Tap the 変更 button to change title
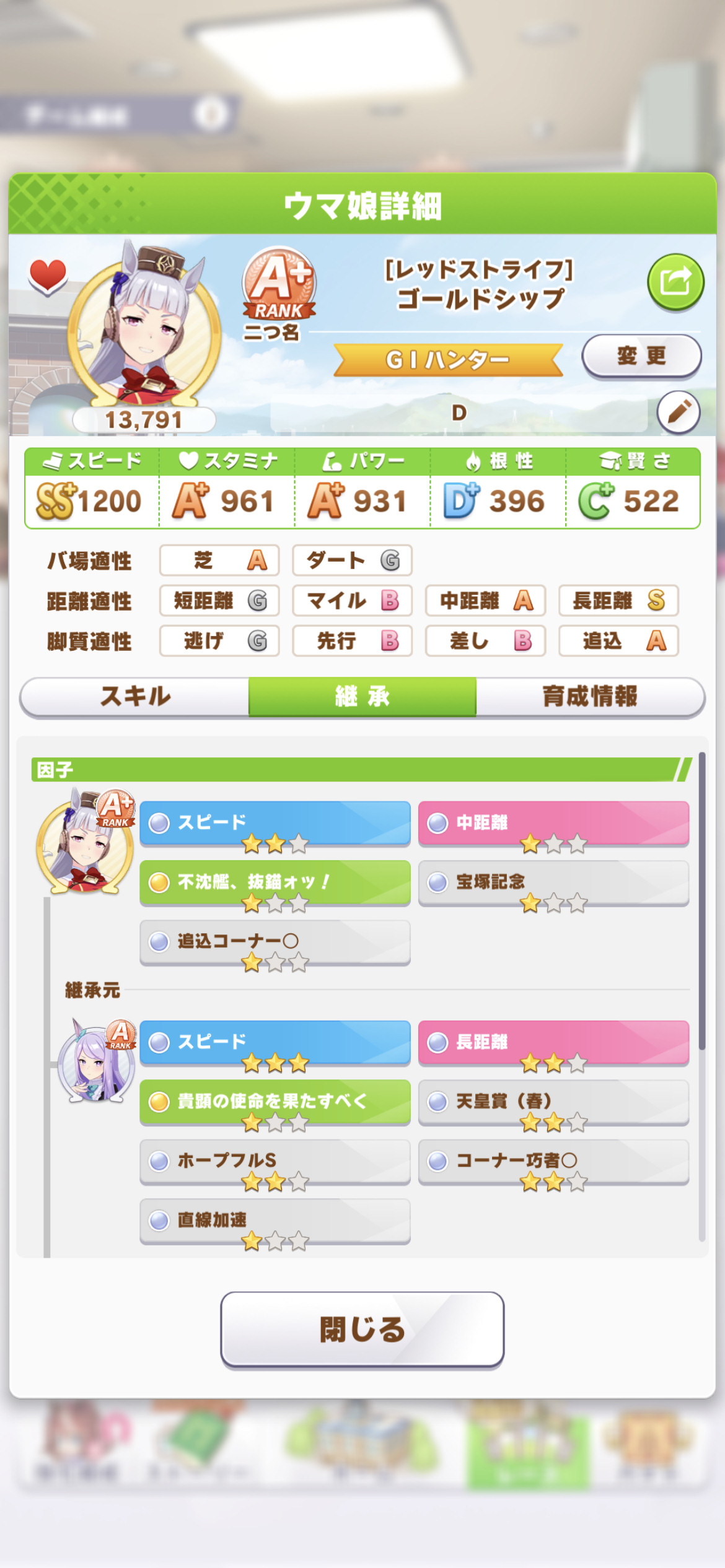725x1568 pixels. [x=641, y=356]
